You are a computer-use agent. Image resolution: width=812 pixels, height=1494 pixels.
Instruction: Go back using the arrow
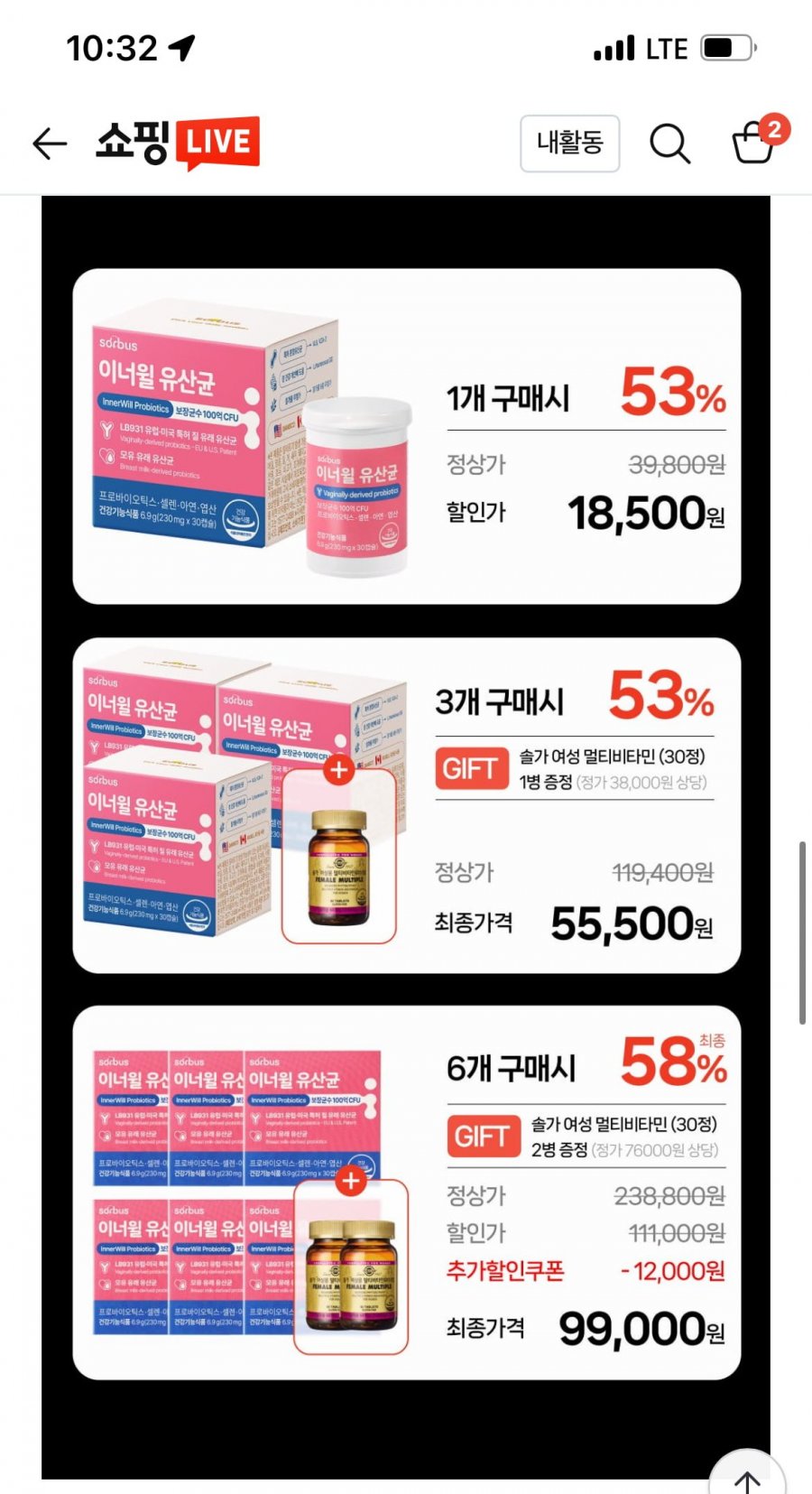tap(50, 144)
